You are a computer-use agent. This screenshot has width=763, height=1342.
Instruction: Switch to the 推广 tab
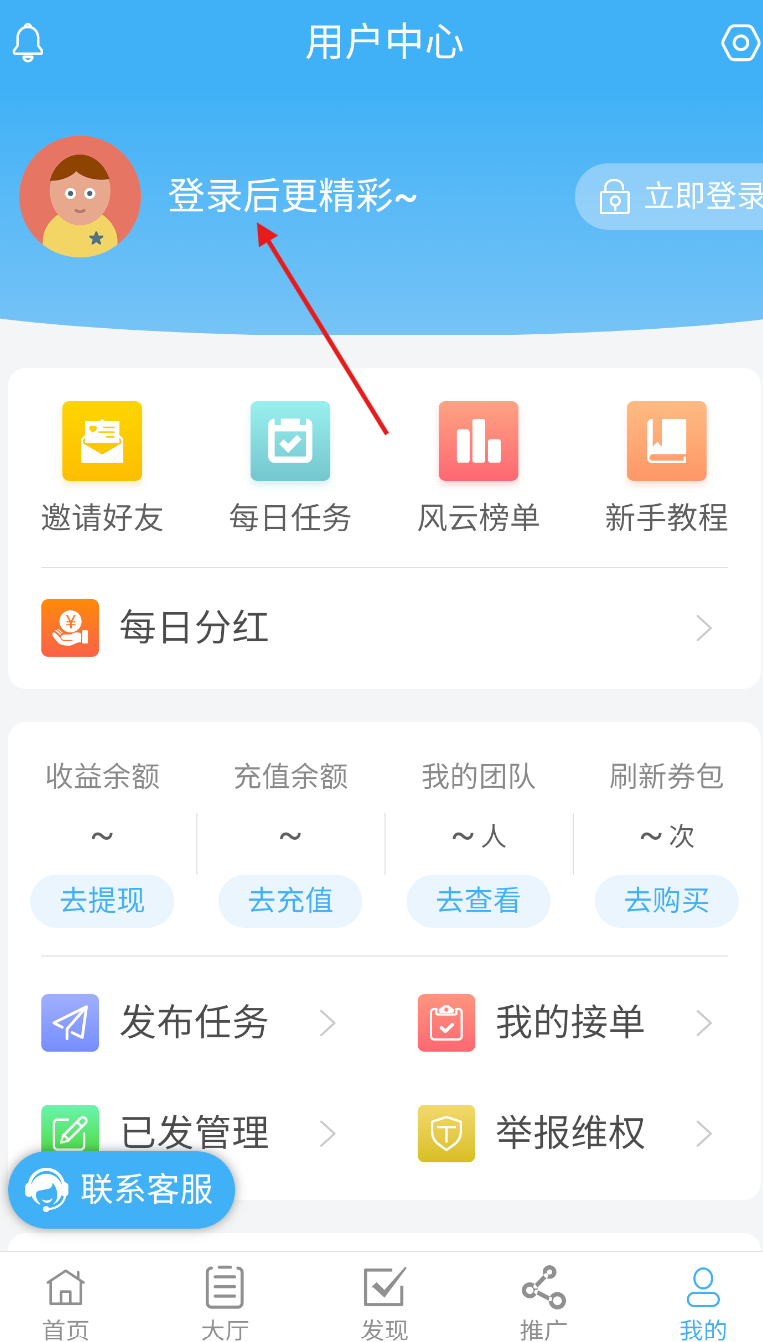point(544,1302)
